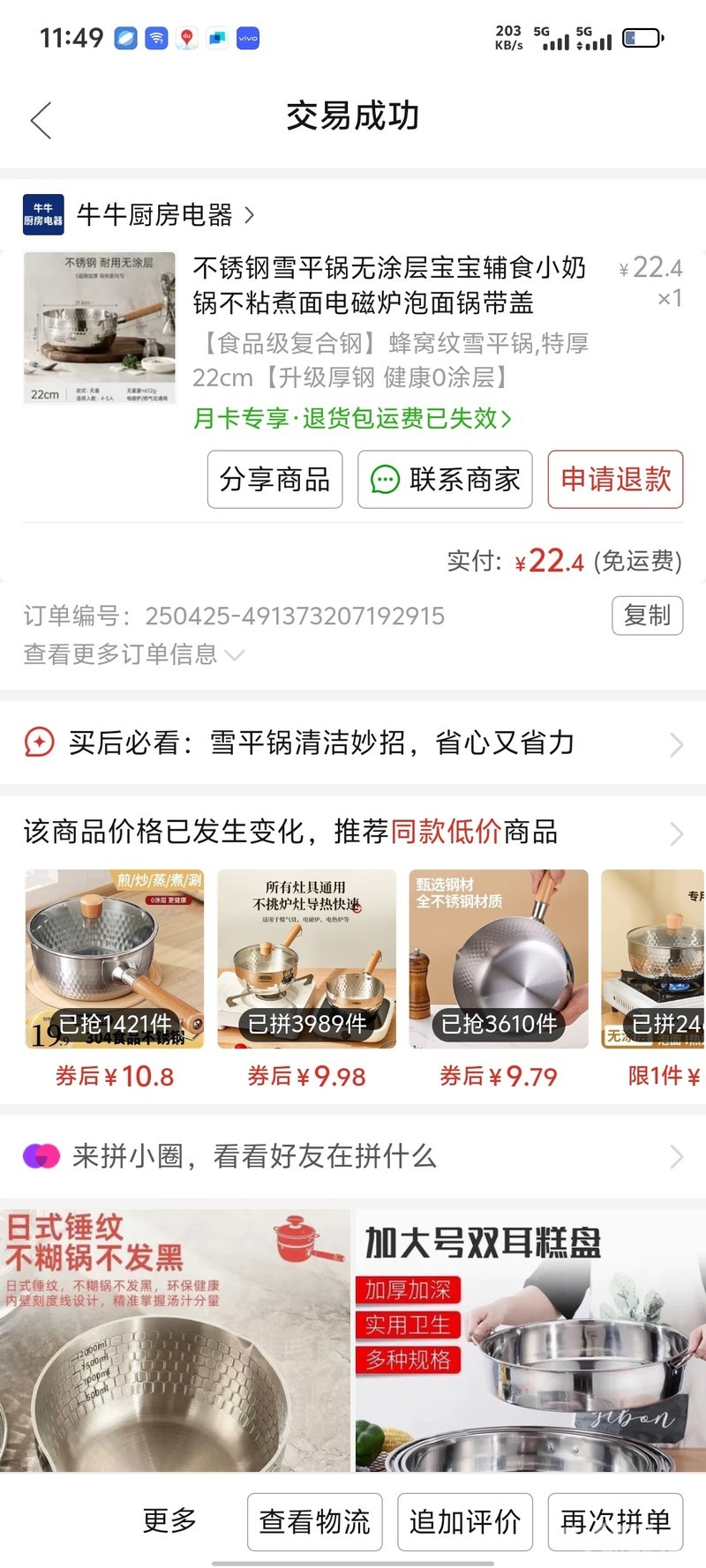Contact the seller via 联系商家
This screenshot has height=1568, width=706.
click(445, 480)
